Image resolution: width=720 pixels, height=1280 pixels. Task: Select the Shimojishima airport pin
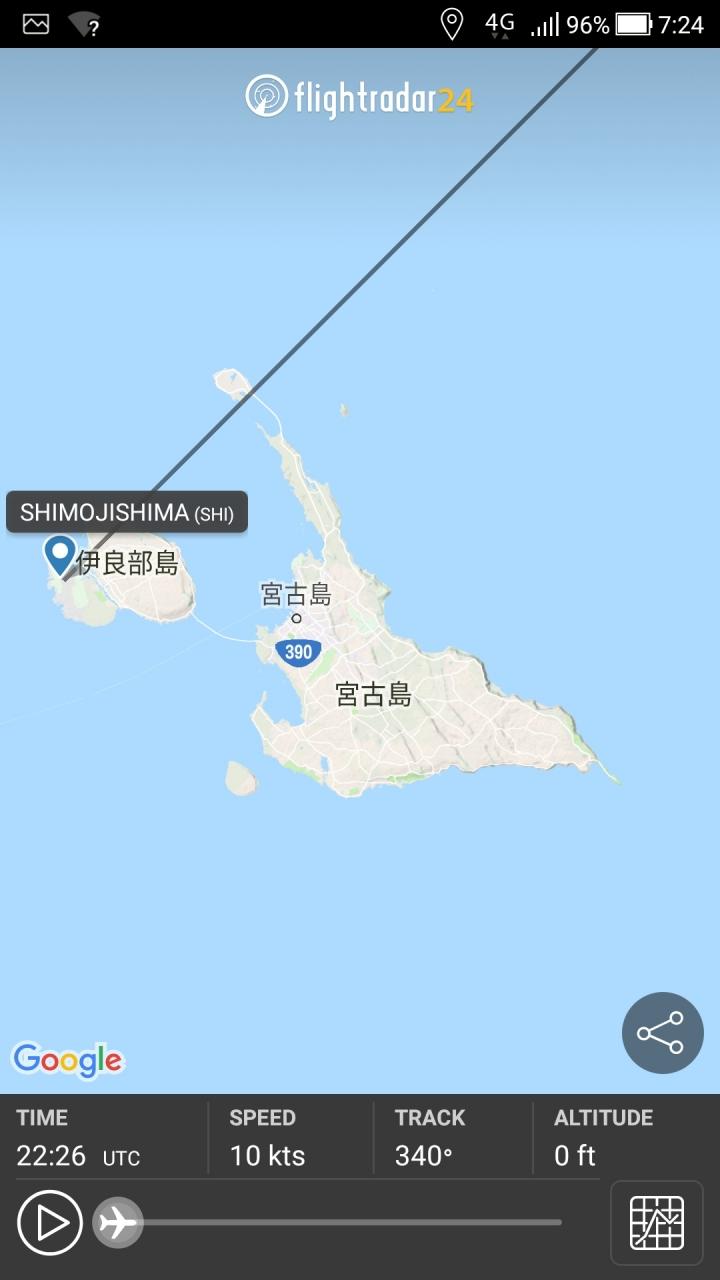click(60, 554)
